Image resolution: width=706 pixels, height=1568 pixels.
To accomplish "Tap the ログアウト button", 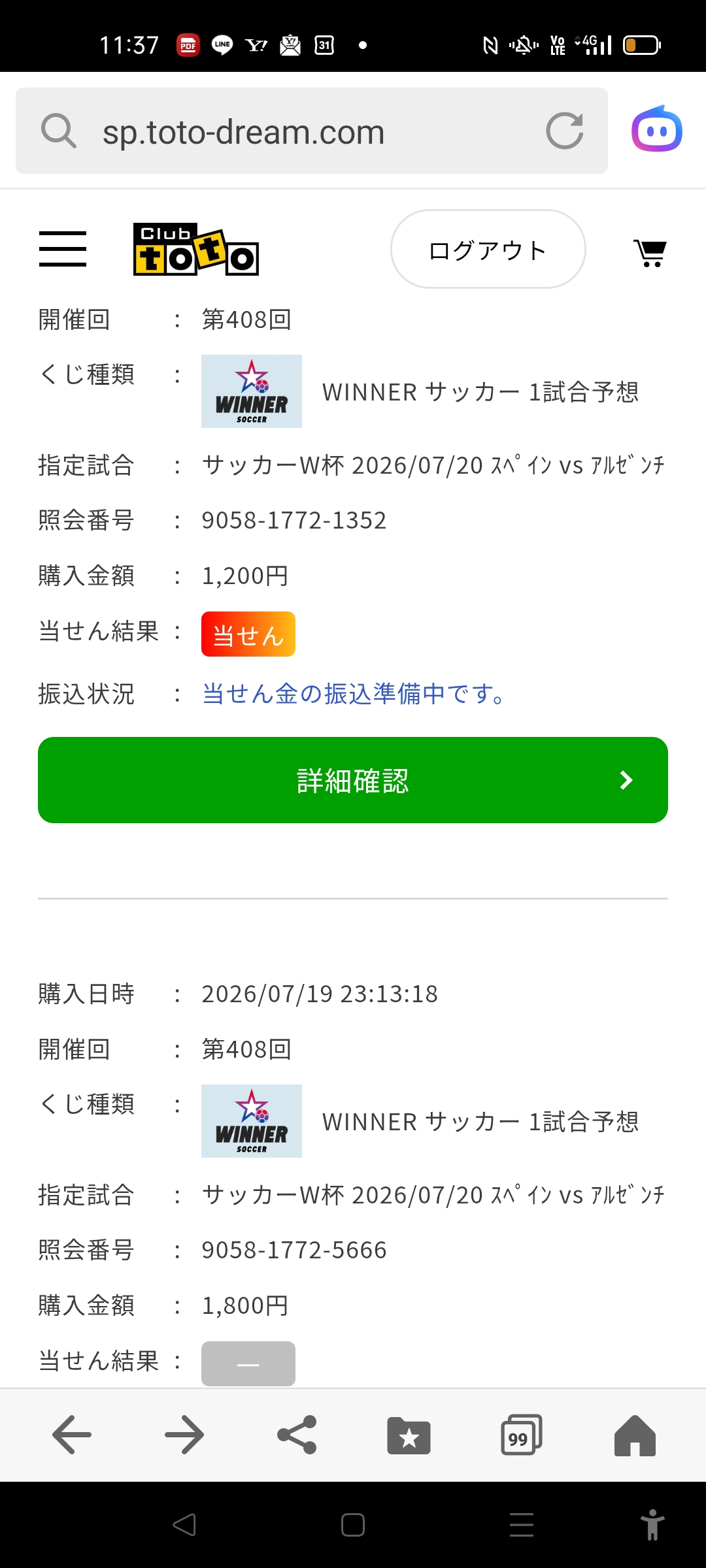I will click(x=488, y=249).
